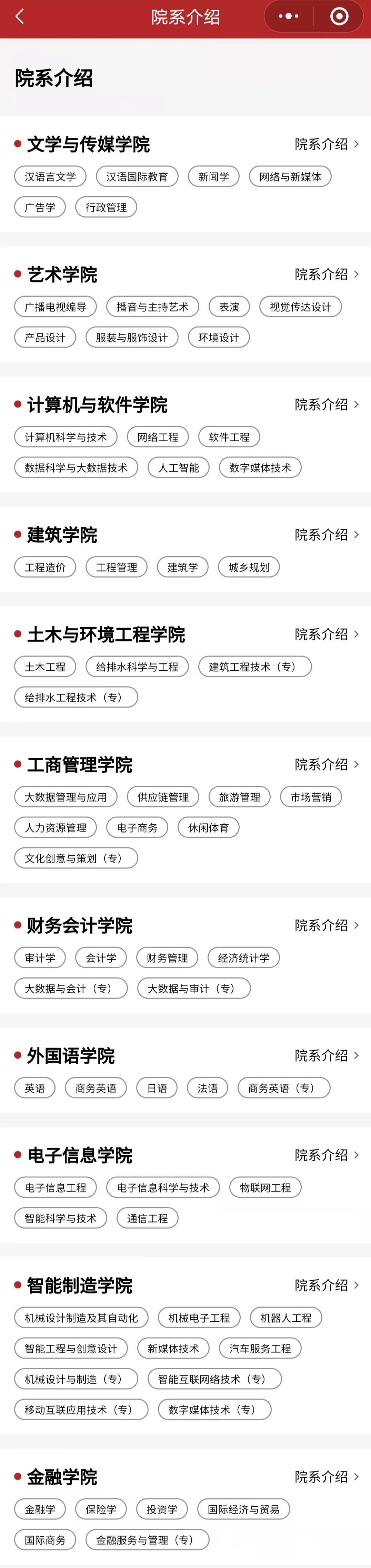371x1568 pixels.
Task: Close the mini-program with the circle icon
Action: pyautogui.click(x=339, y=17)
